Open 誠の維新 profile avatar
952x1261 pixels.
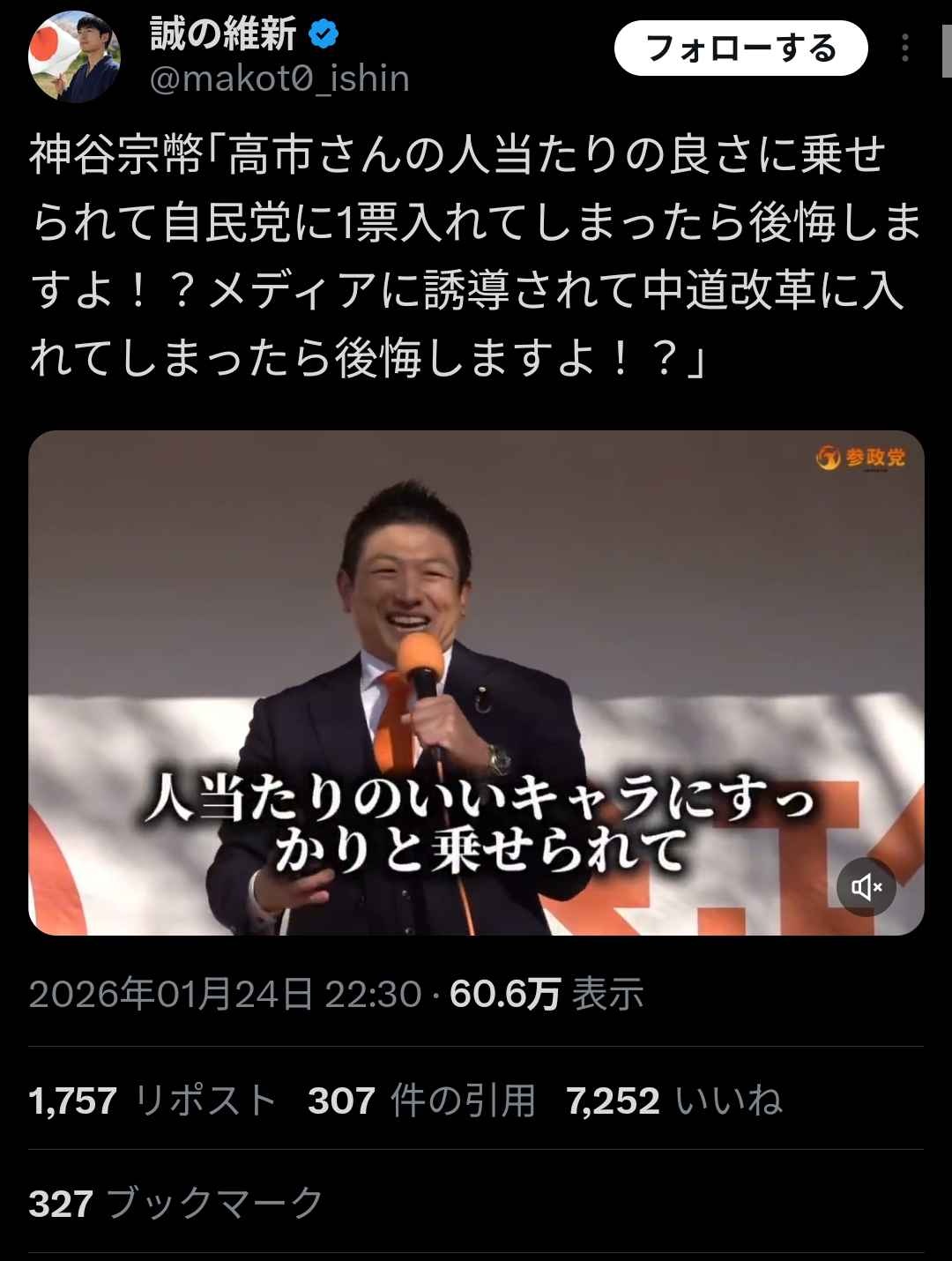(x=75, y=57)
